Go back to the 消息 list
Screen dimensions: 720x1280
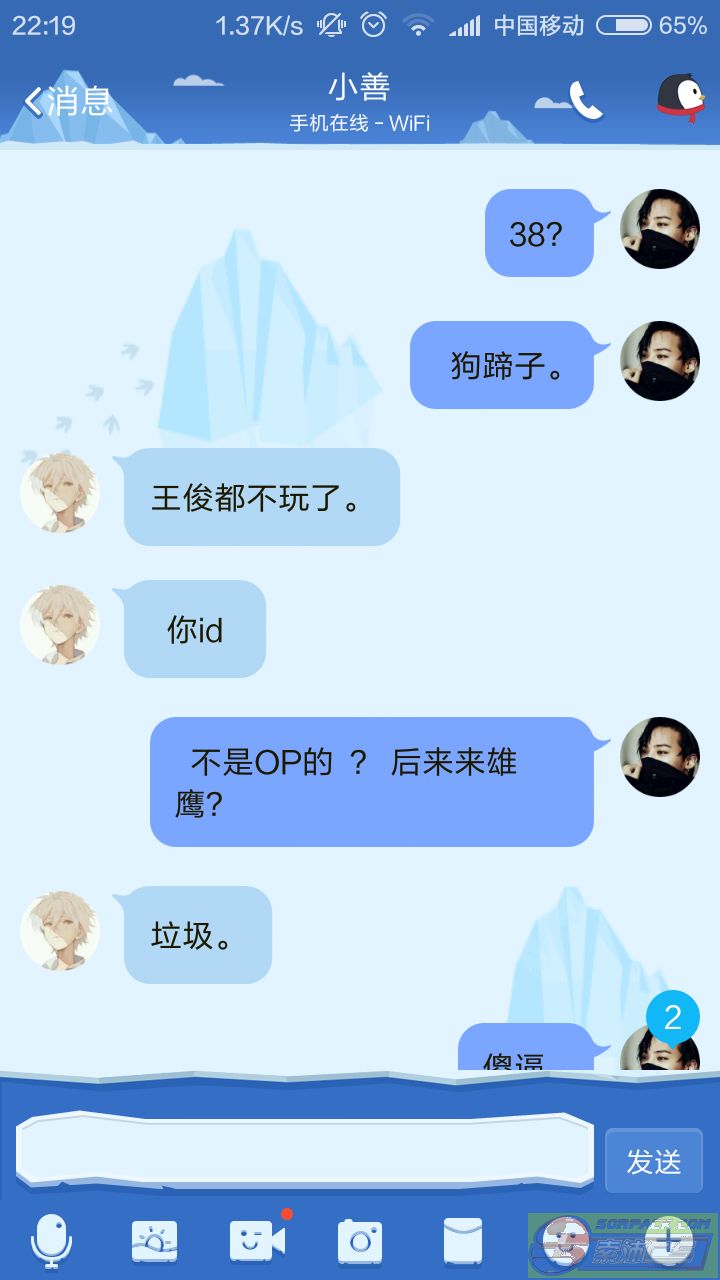click(68, 101)
